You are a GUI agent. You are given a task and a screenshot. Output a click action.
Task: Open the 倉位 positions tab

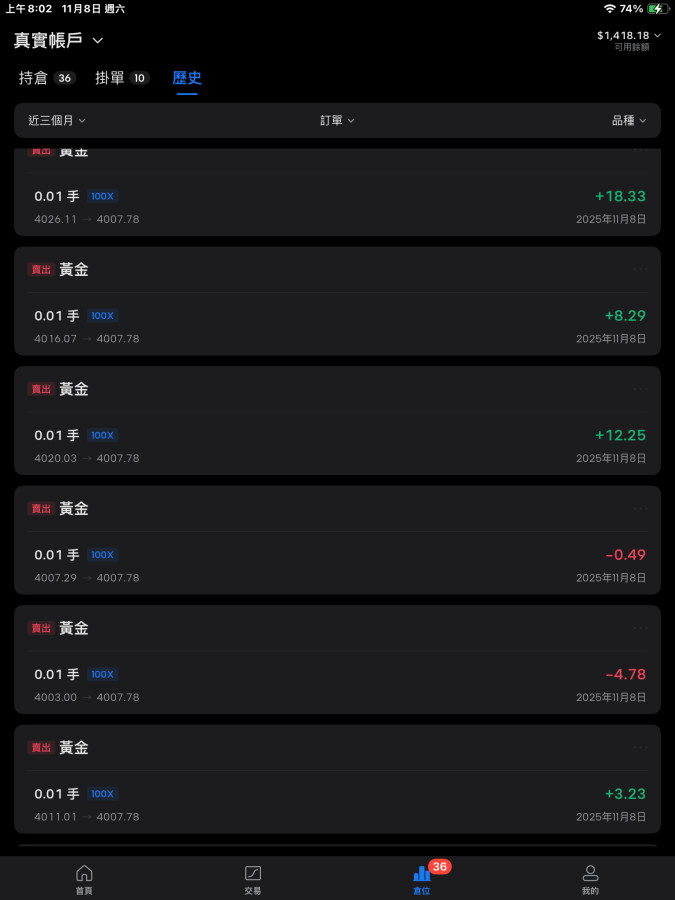(x=422, y=879)
